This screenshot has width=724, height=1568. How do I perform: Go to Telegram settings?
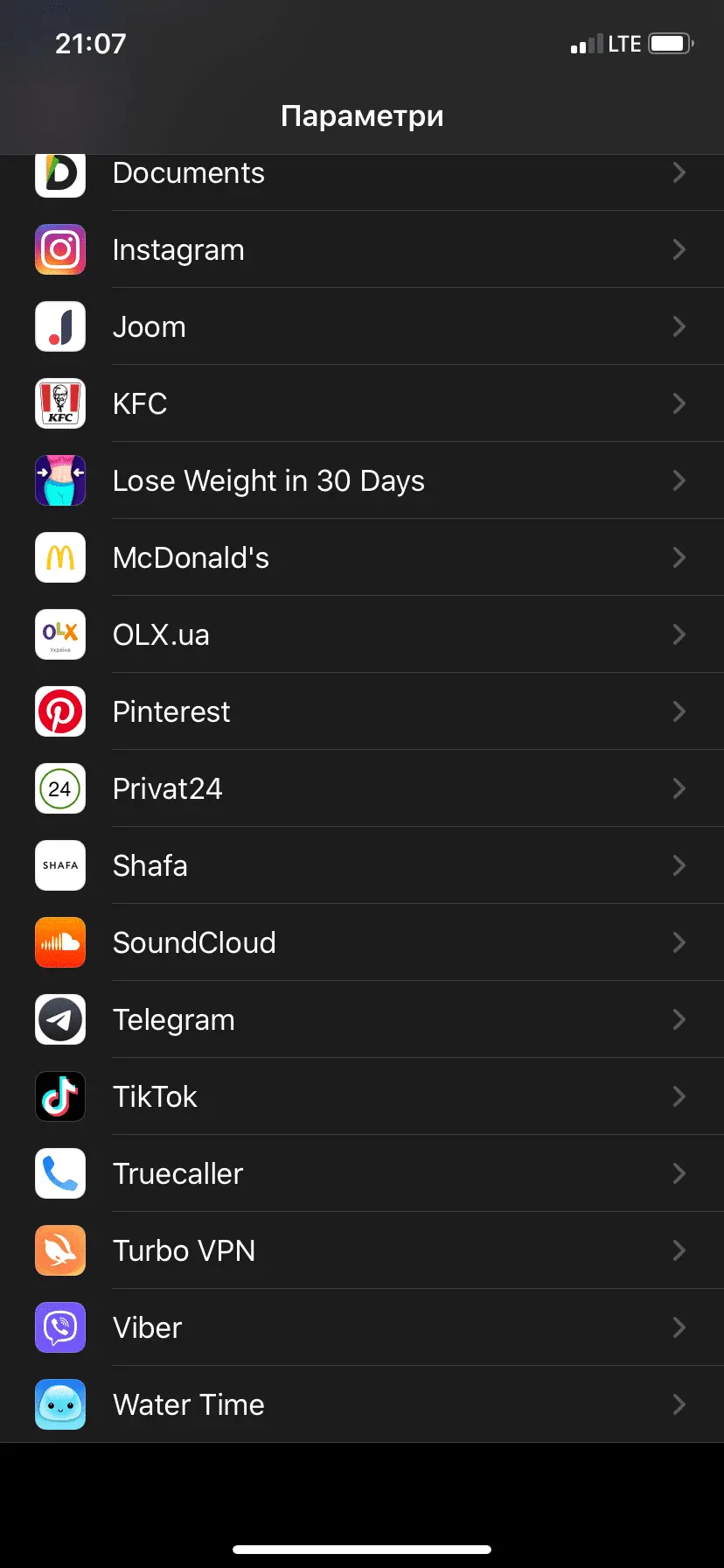pos(362,1020)
